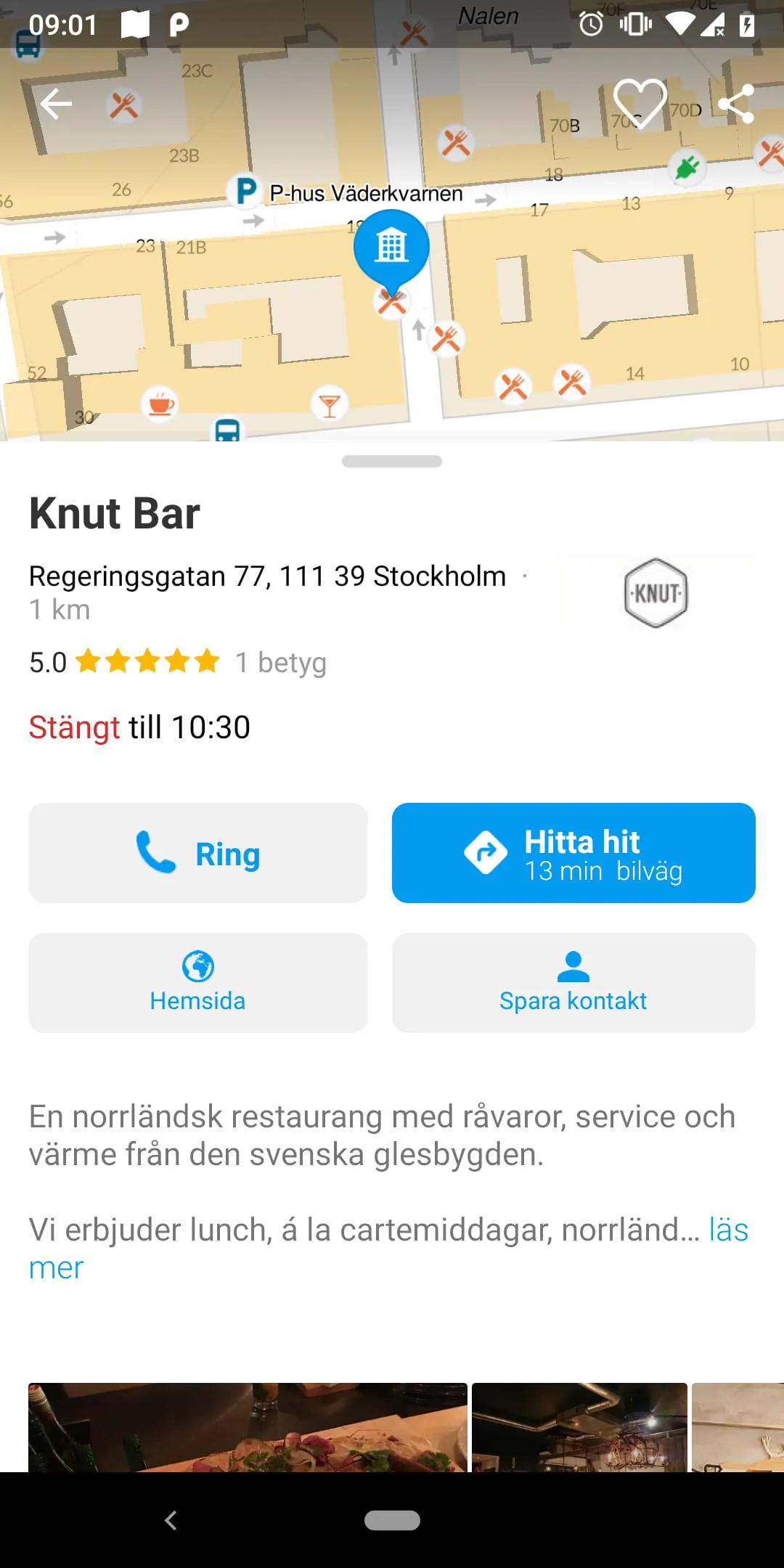The image size is (784, 1568).
Task: Start navigation with Hitta hit
Action: [x=573, y=853]
